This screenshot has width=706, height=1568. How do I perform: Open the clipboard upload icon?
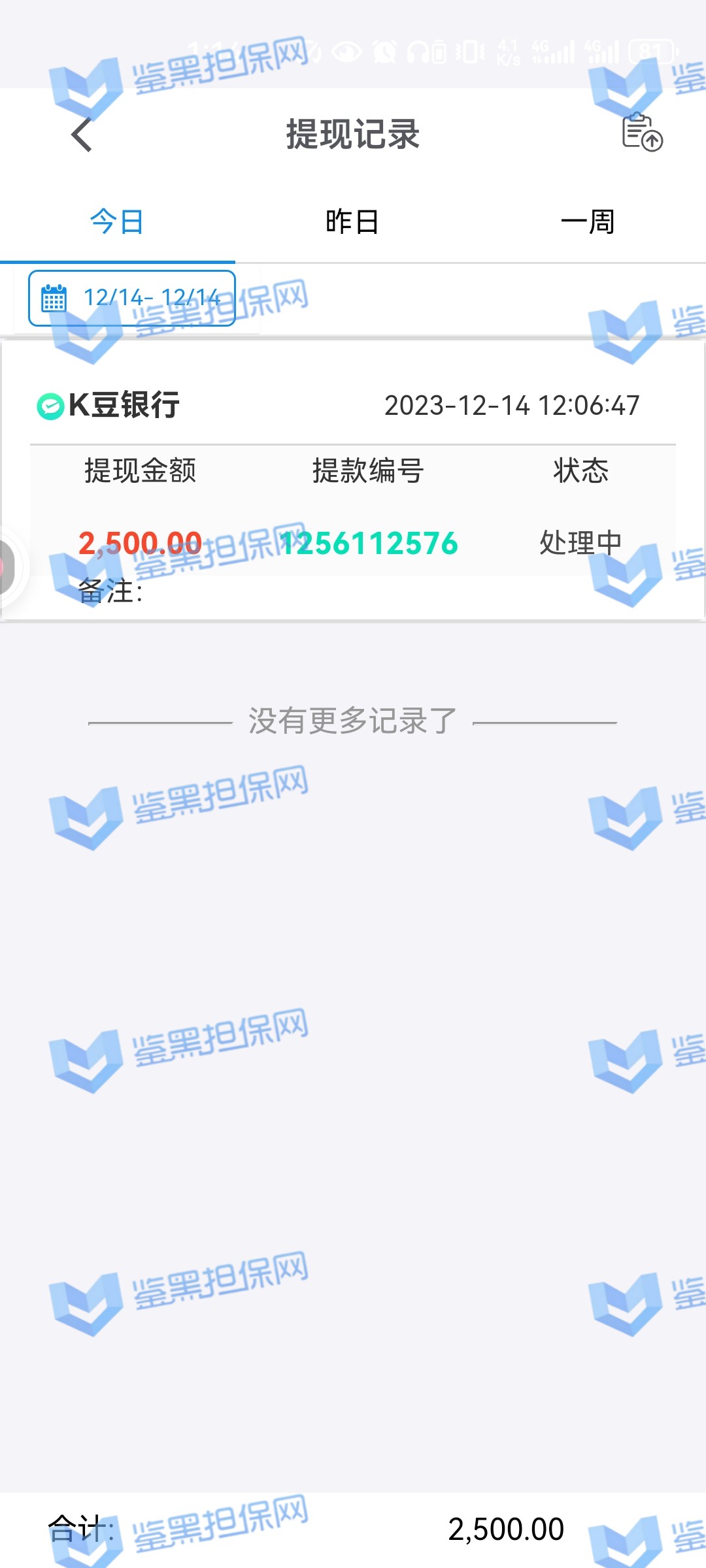pos(642,133)
